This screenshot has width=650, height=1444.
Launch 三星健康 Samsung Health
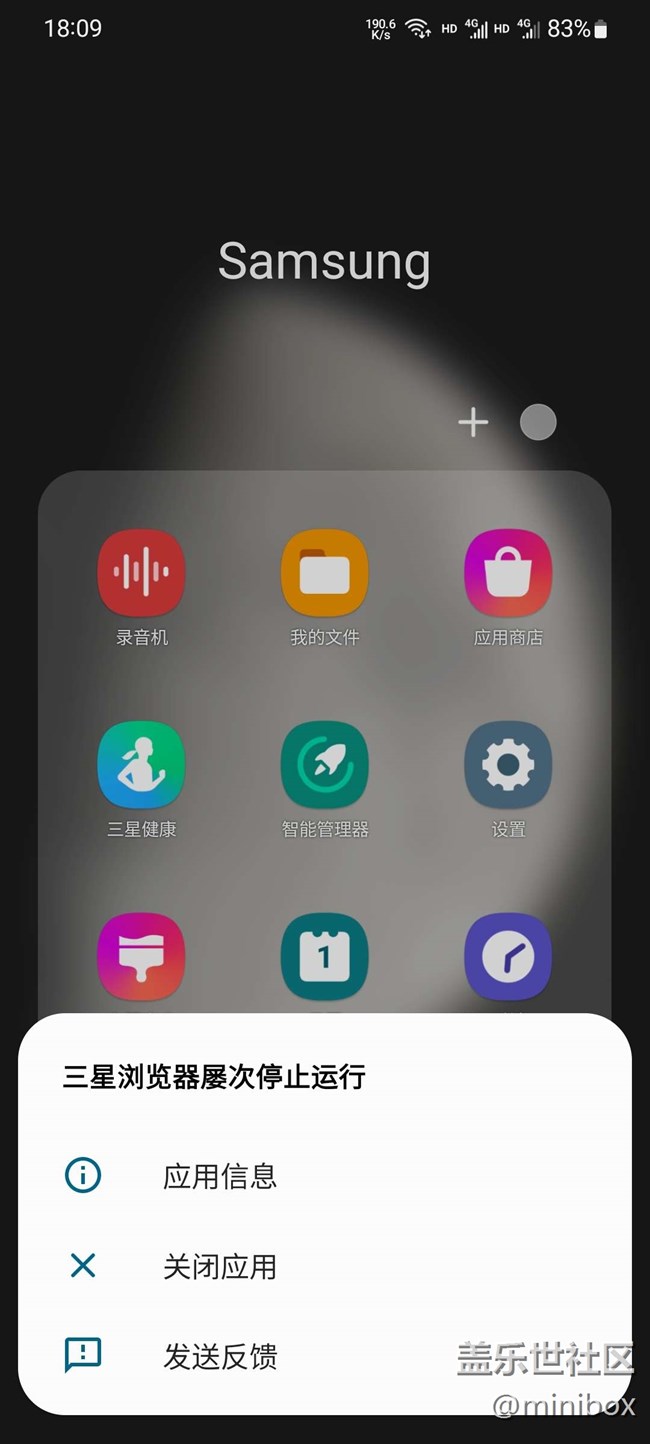click(141, 765)
